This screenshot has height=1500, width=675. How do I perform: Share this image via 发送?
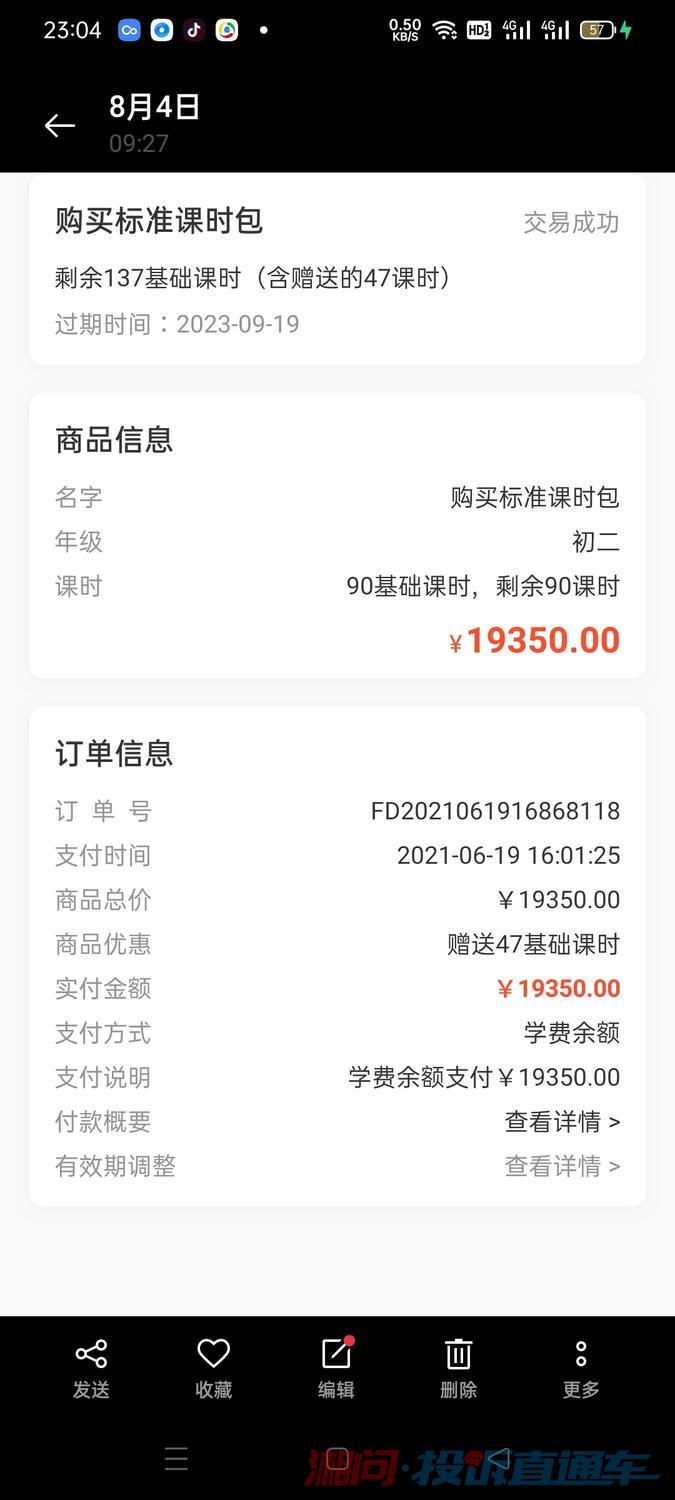(x=91, y=1367)
